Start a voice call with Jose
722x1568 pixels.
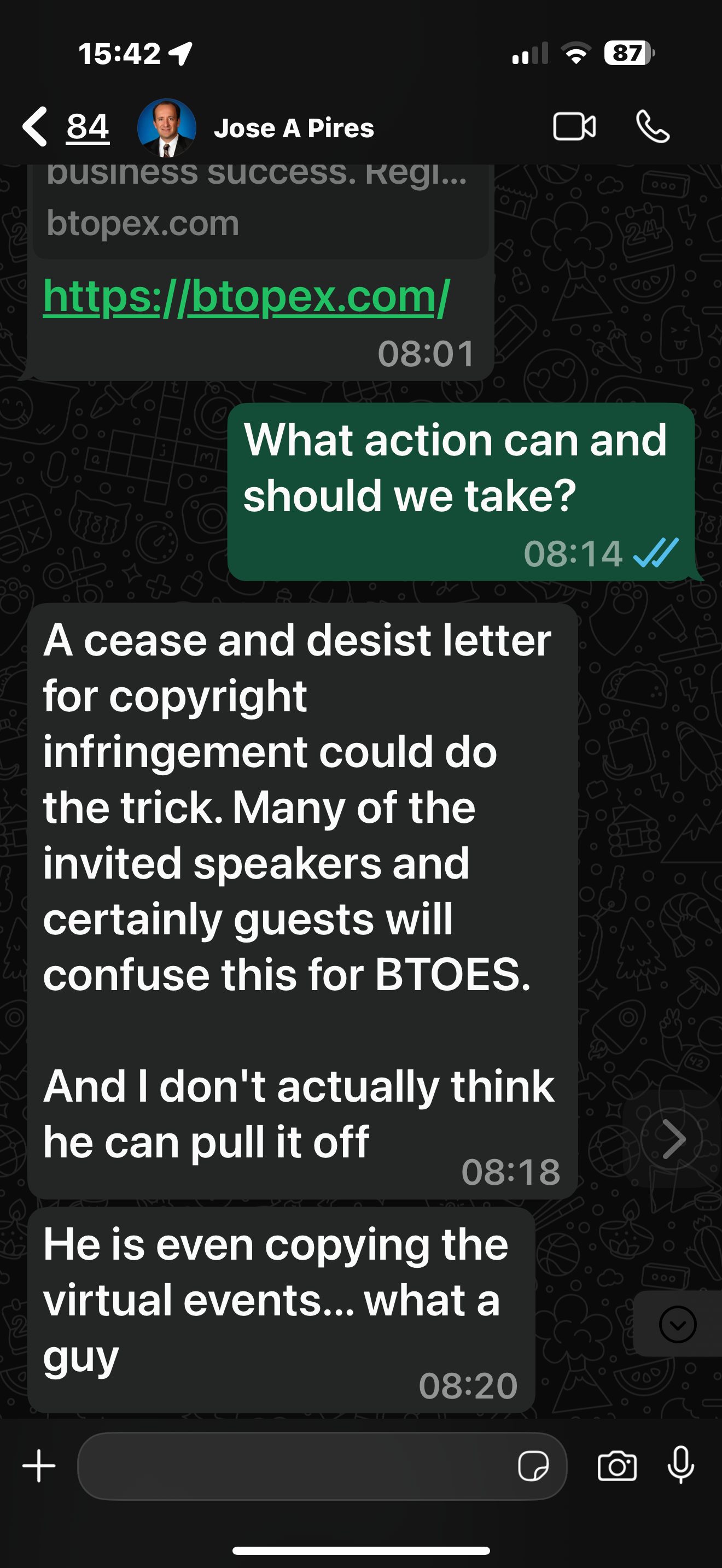tap(653, 127)
